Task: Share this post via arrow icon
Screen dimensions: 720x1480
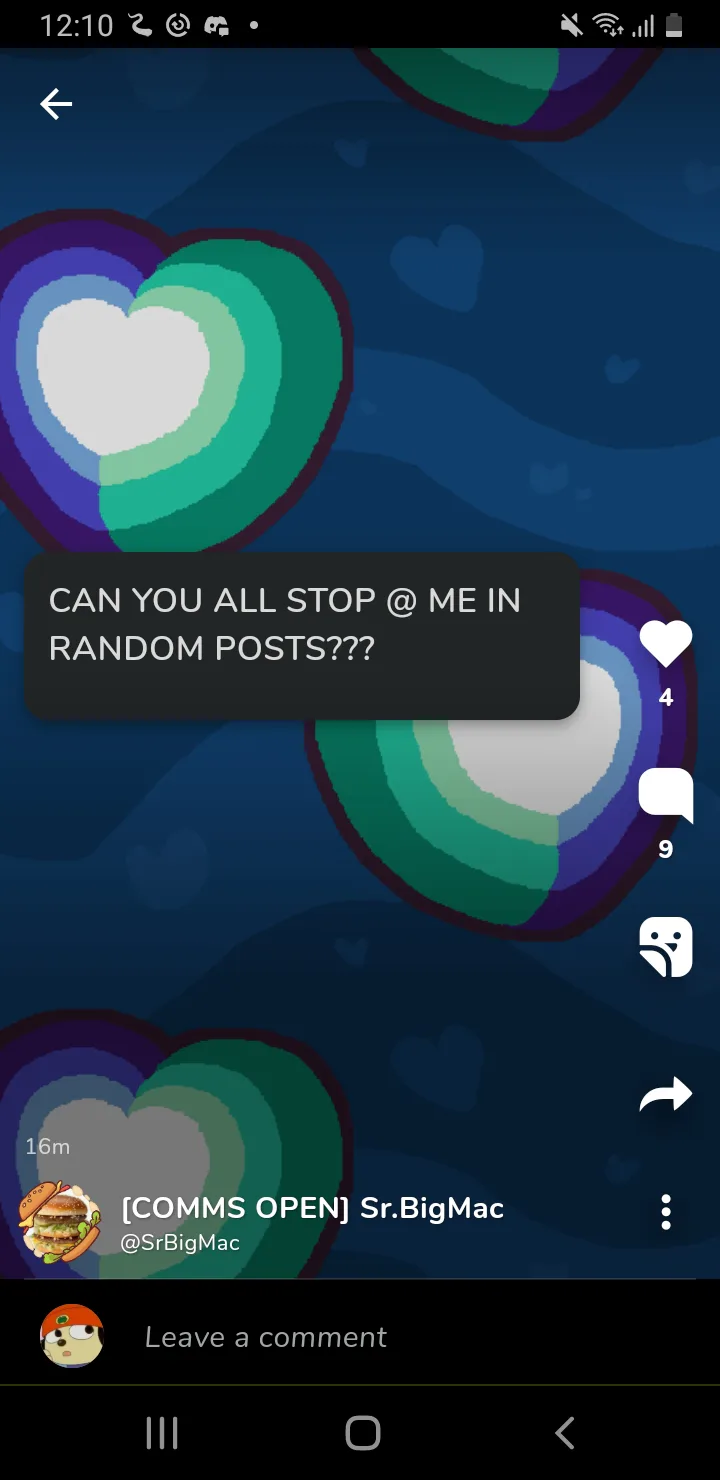Action: 666,1095
